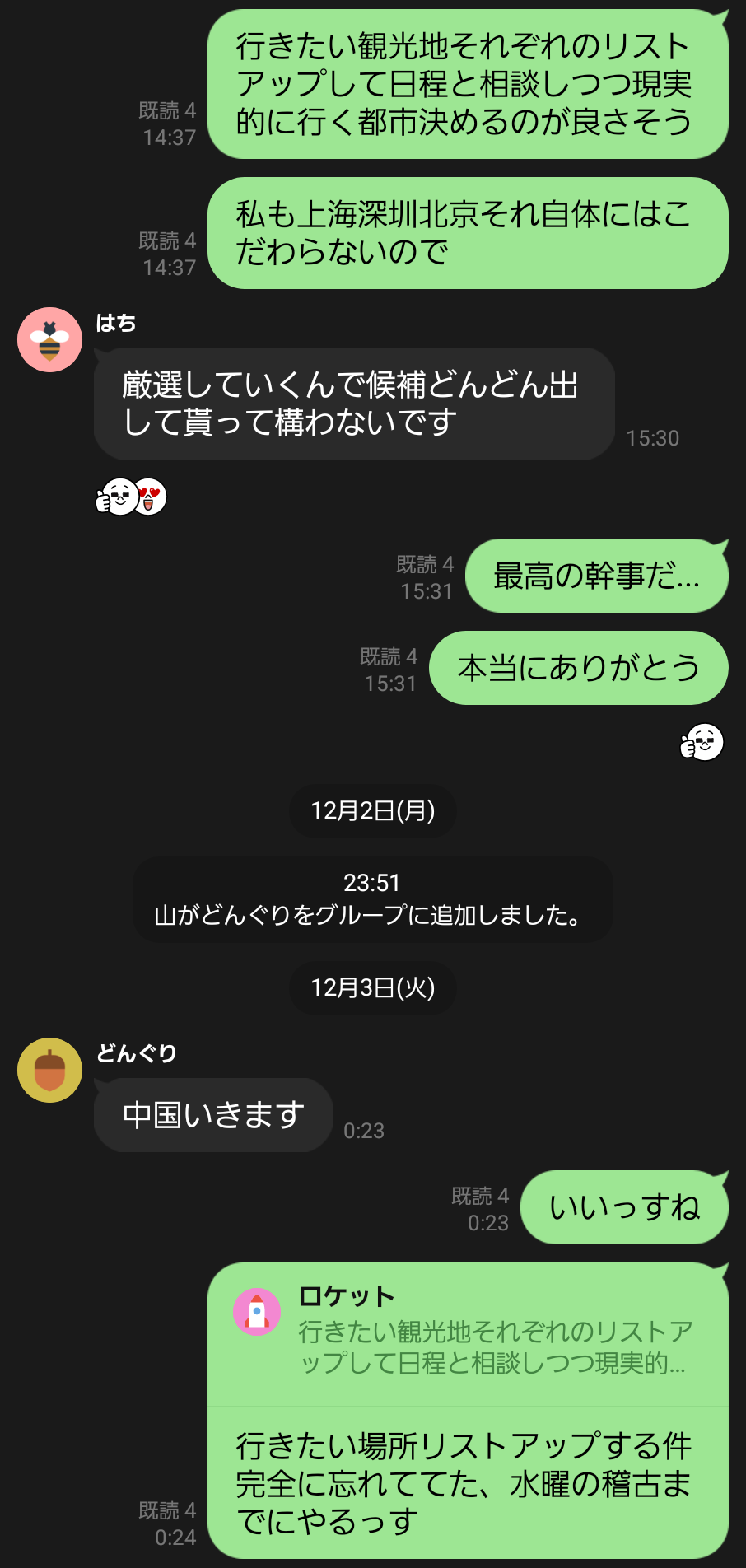Viewport: 746px width, 1568px height.
Task: Open どんぐり's acorn profile picture
Action: click(49, 1070)
